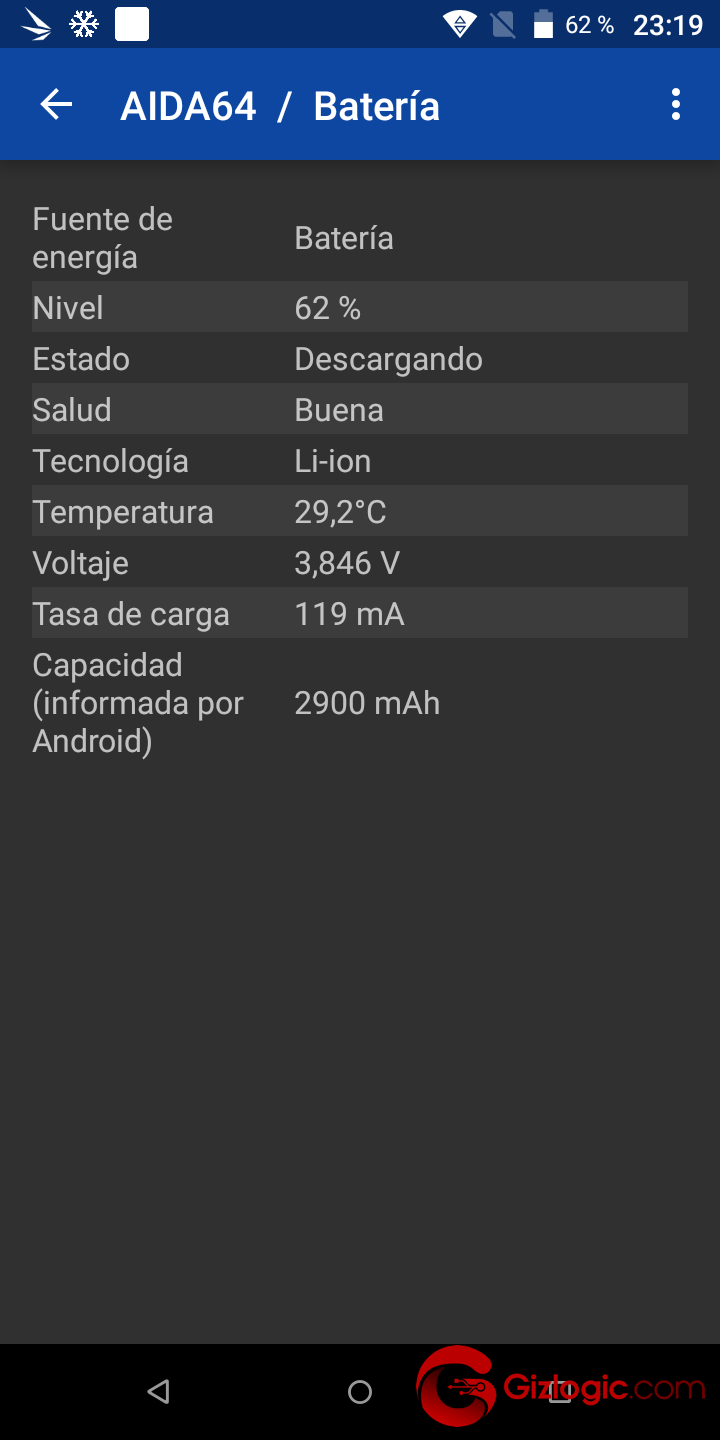This screenshot has height=1440, width=720.
Task: Go back using the app bar arrow
Action: coord(56,104)
